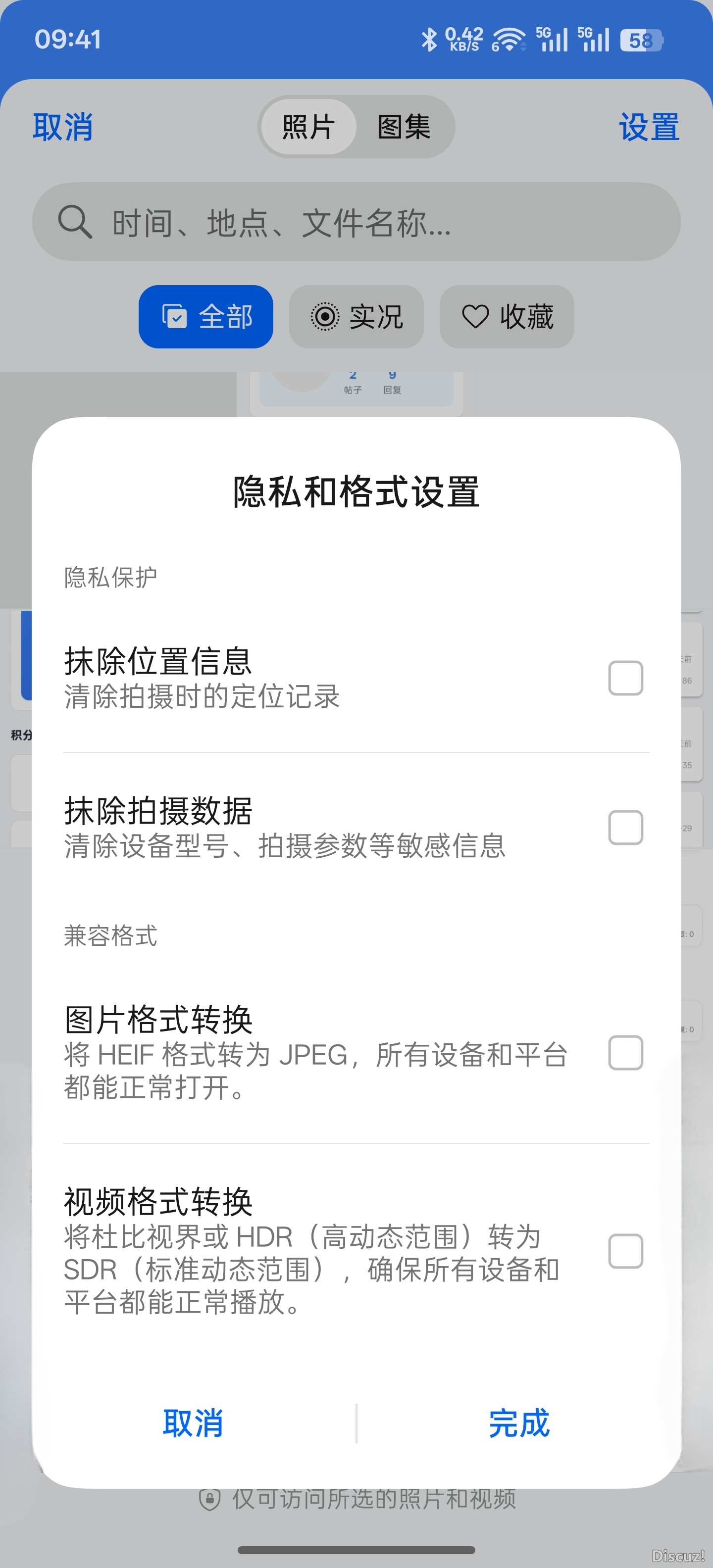Check the 抹除位置信息 checkbox

625,678
